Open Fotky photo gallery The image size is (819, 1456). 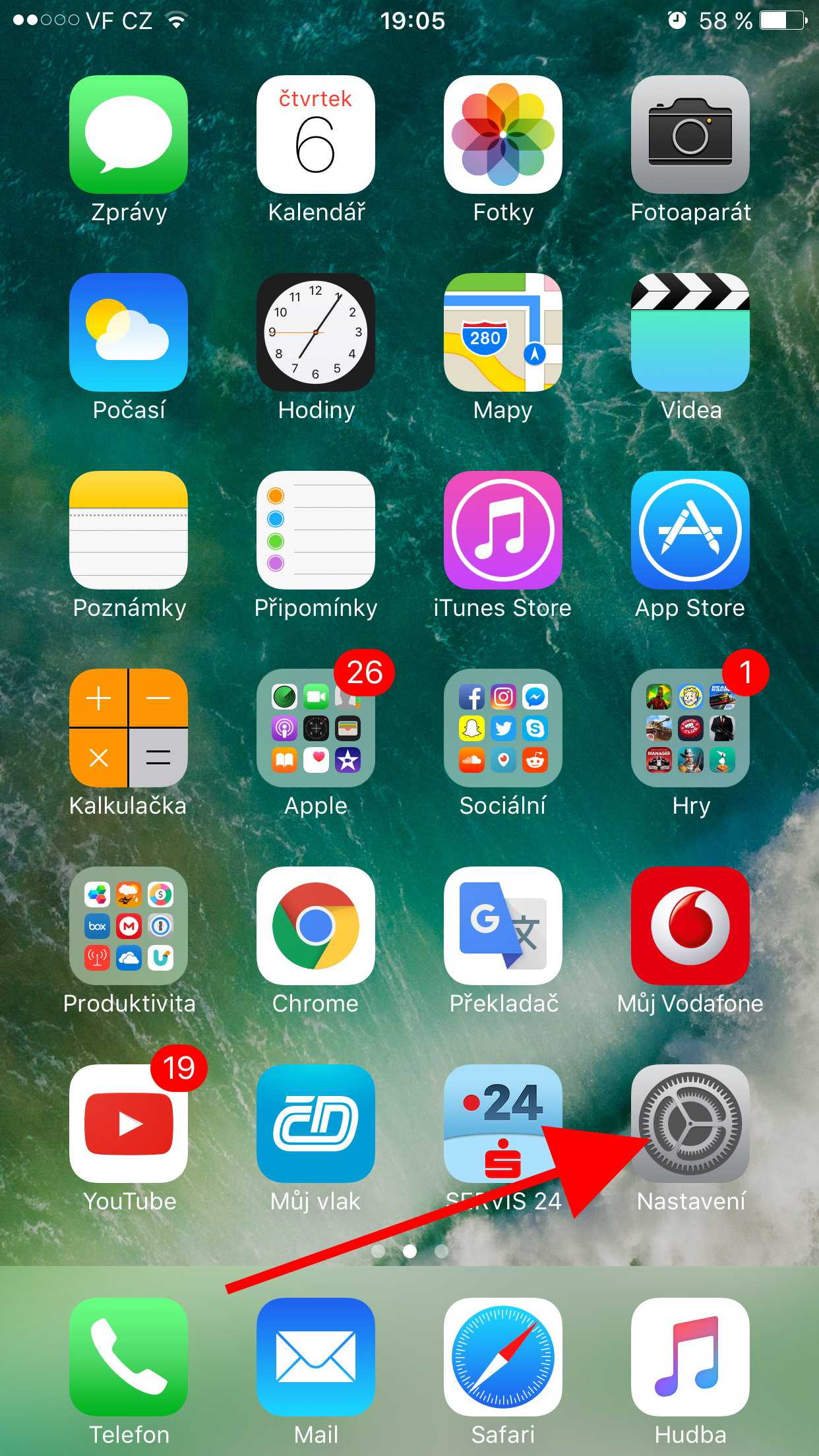(x=503, y=135)
